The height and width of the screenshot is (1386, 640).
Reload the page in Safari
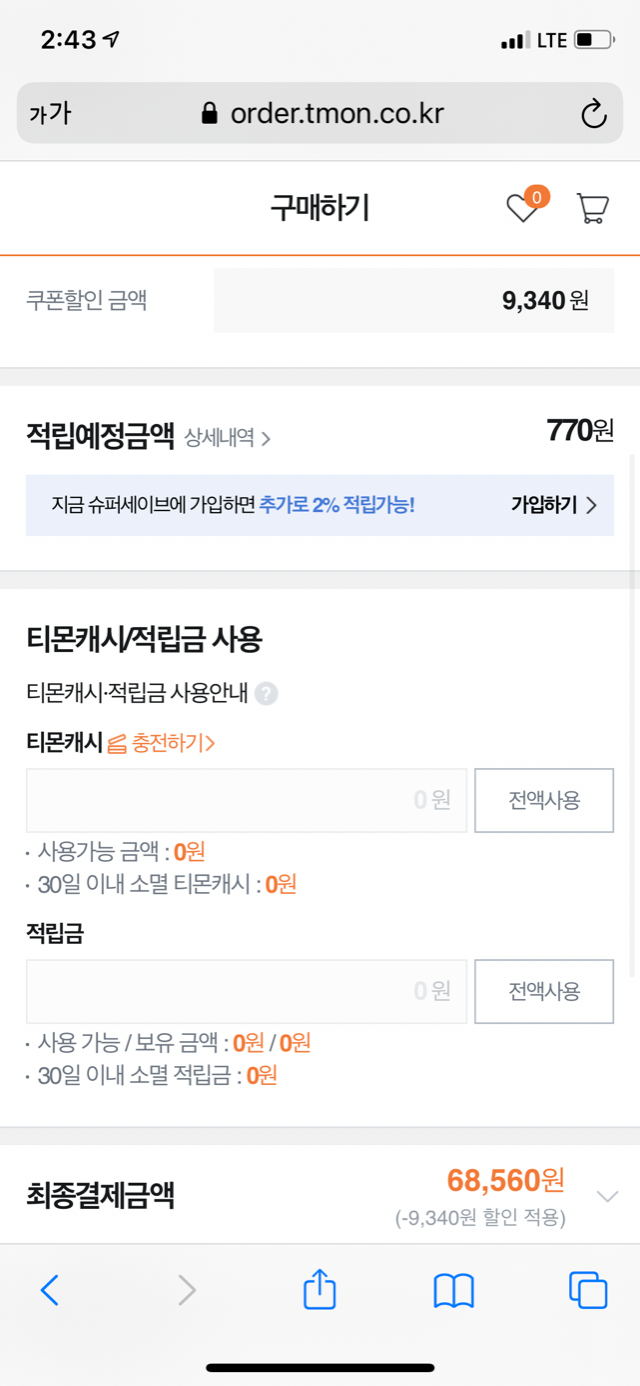point(594,114)
